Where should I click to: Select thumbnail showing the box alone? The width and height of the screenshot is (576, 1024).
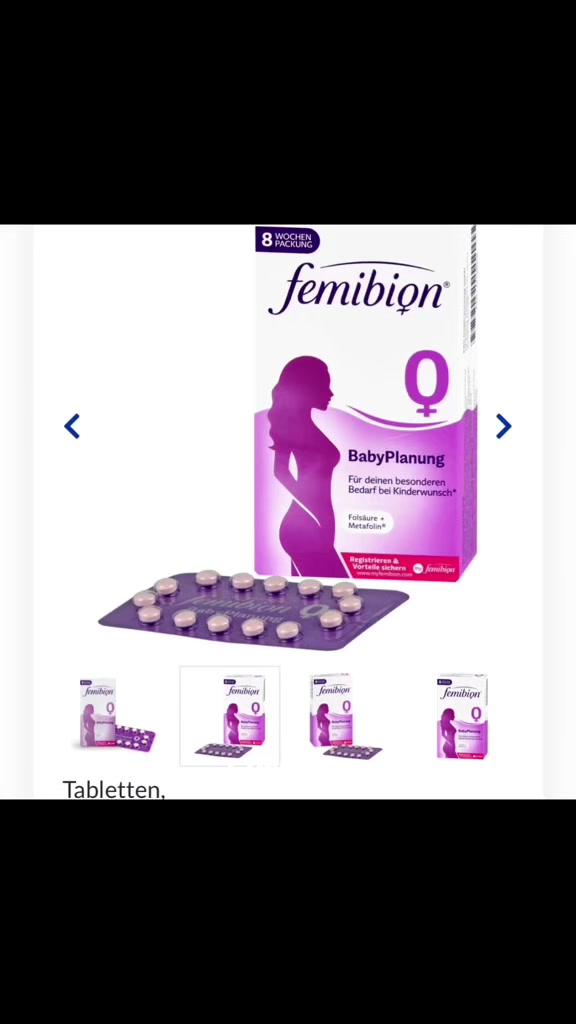tap(462, 716)
